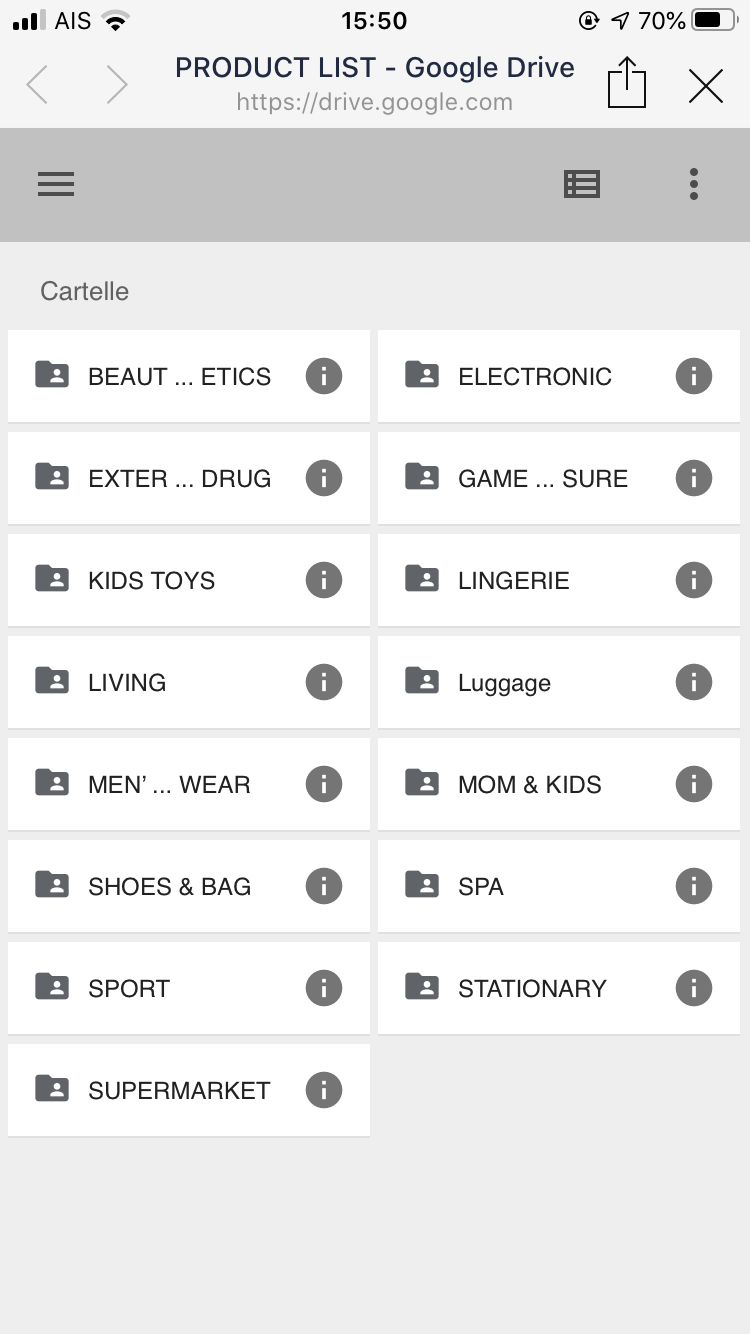
Task: Open the STATIONARY folder
Action: pyautogui.click(x=532, y=989)
